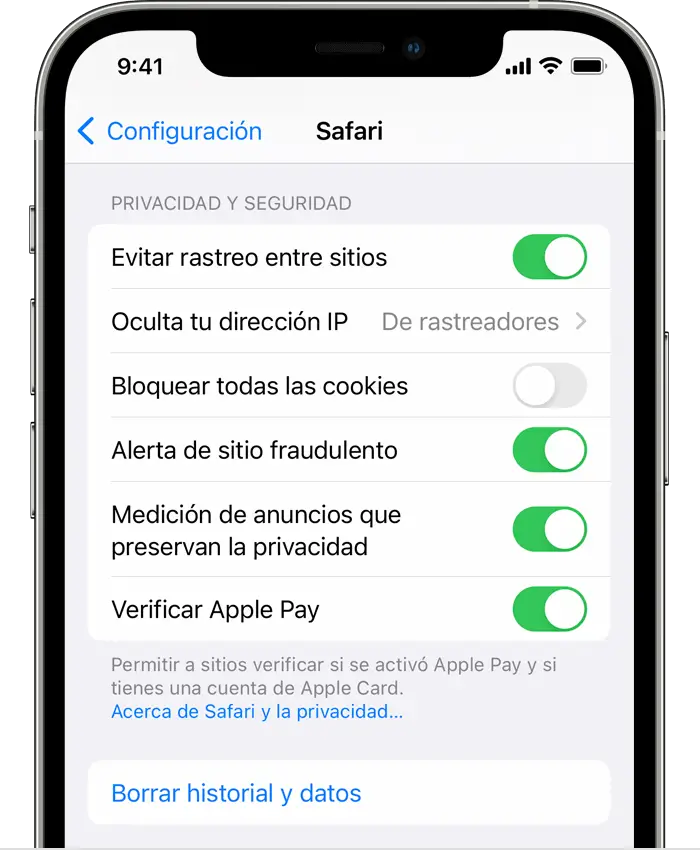Go back to Configuración

170,131
